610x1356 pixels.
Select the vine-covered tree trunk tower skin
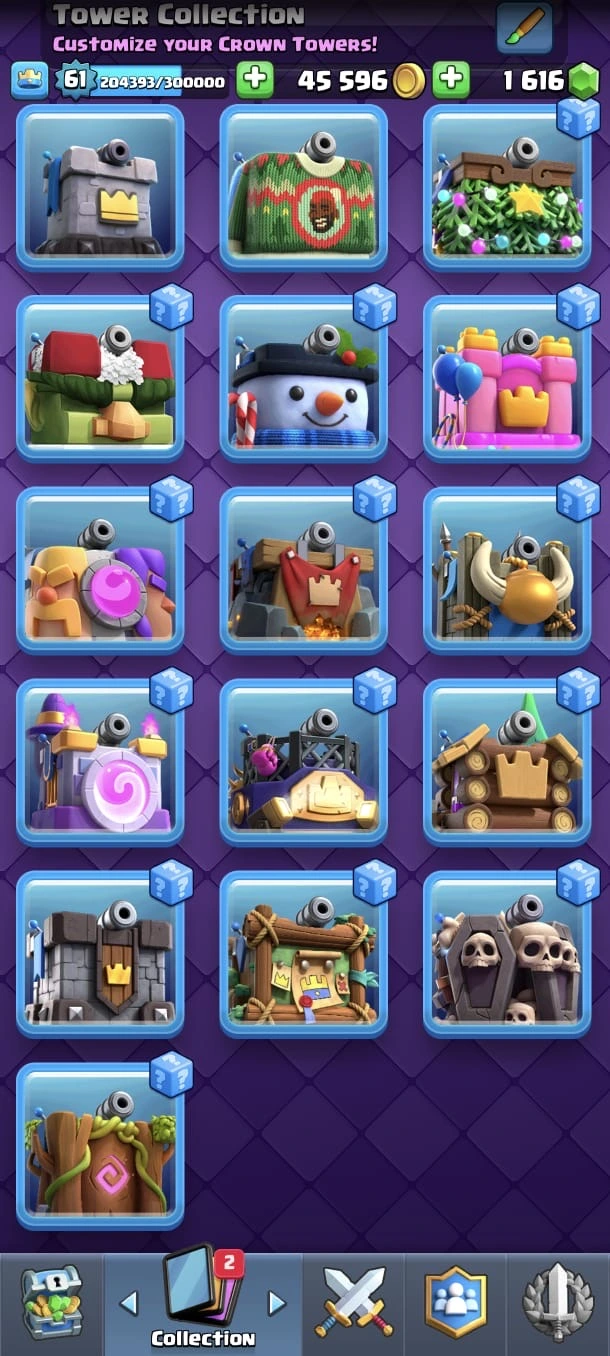100,1147
